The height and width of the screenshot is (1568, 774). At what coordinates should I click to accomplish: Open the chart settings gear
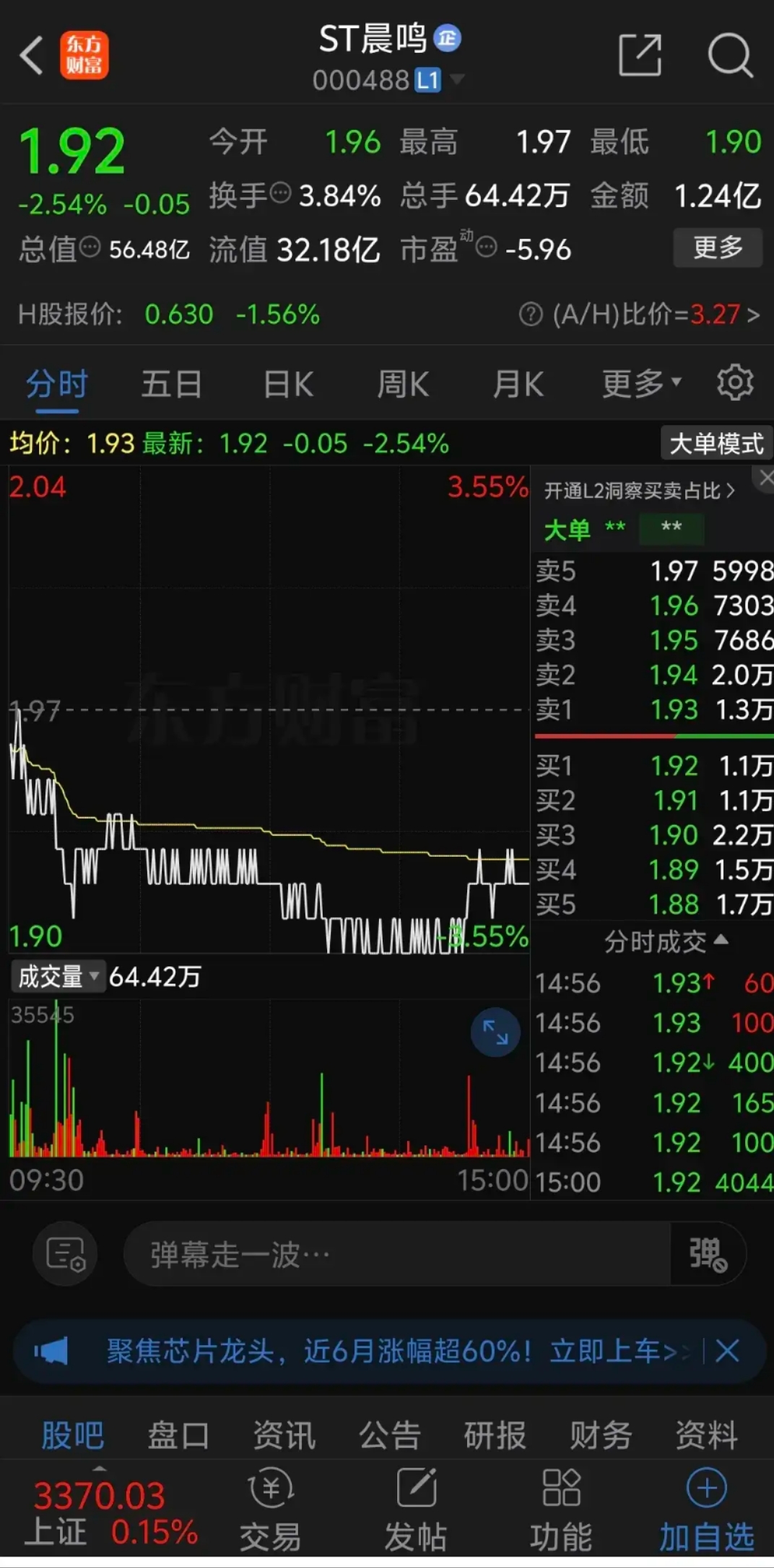coord(735,382)
